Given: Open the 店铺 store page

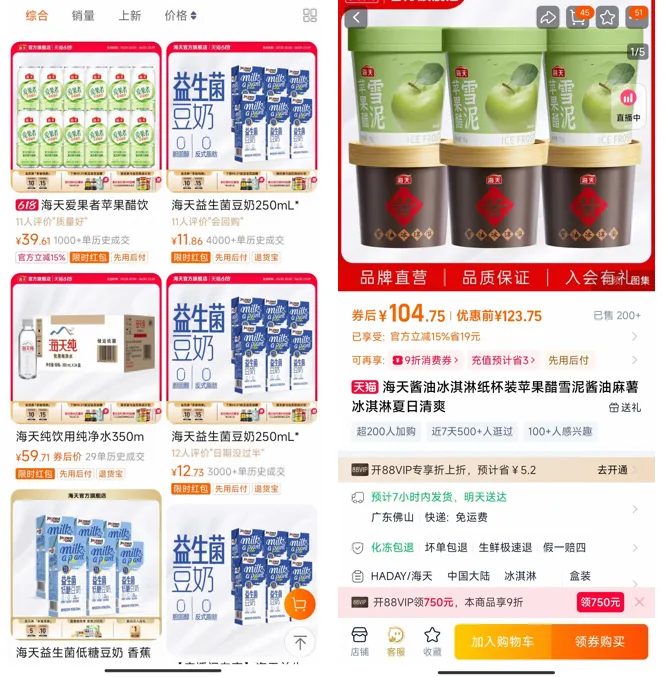Looking at the screenshot, I should [359, 641].
